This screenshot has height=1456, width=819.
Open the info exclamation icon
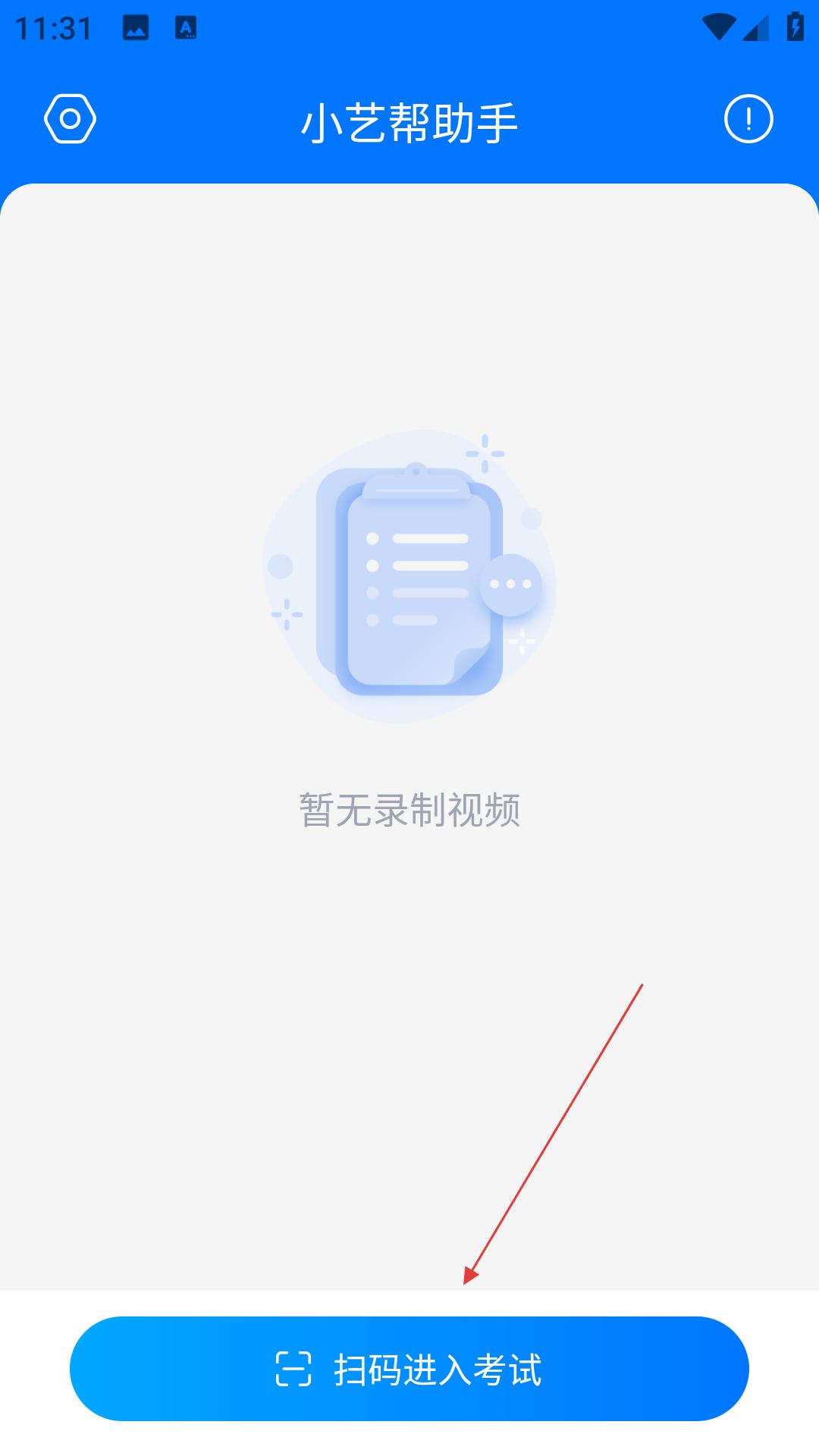coord(748,119)
